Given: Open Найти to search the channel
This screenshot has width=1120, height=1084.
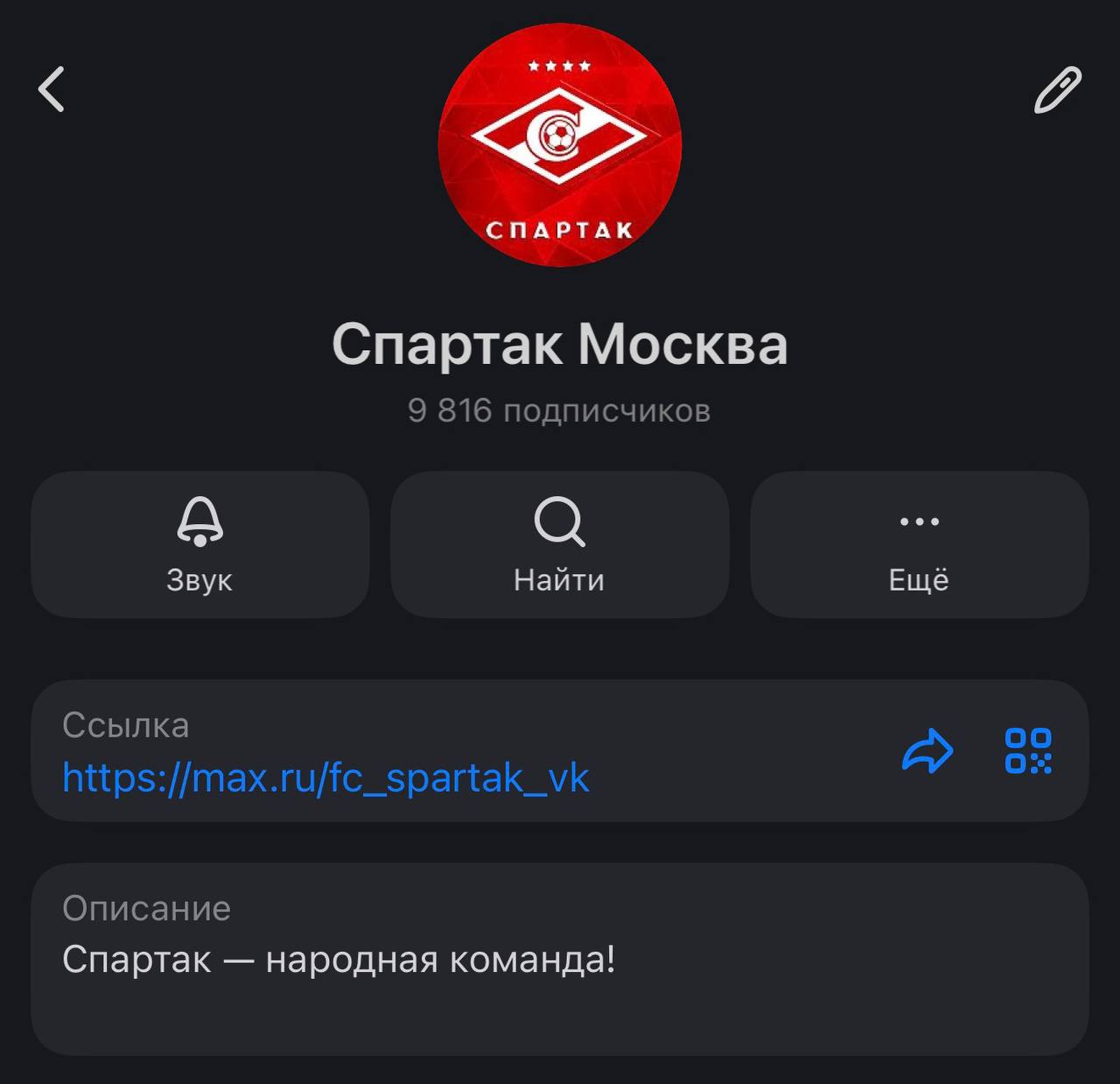Looking at the screenshot, I should click(x=559, y=544).
